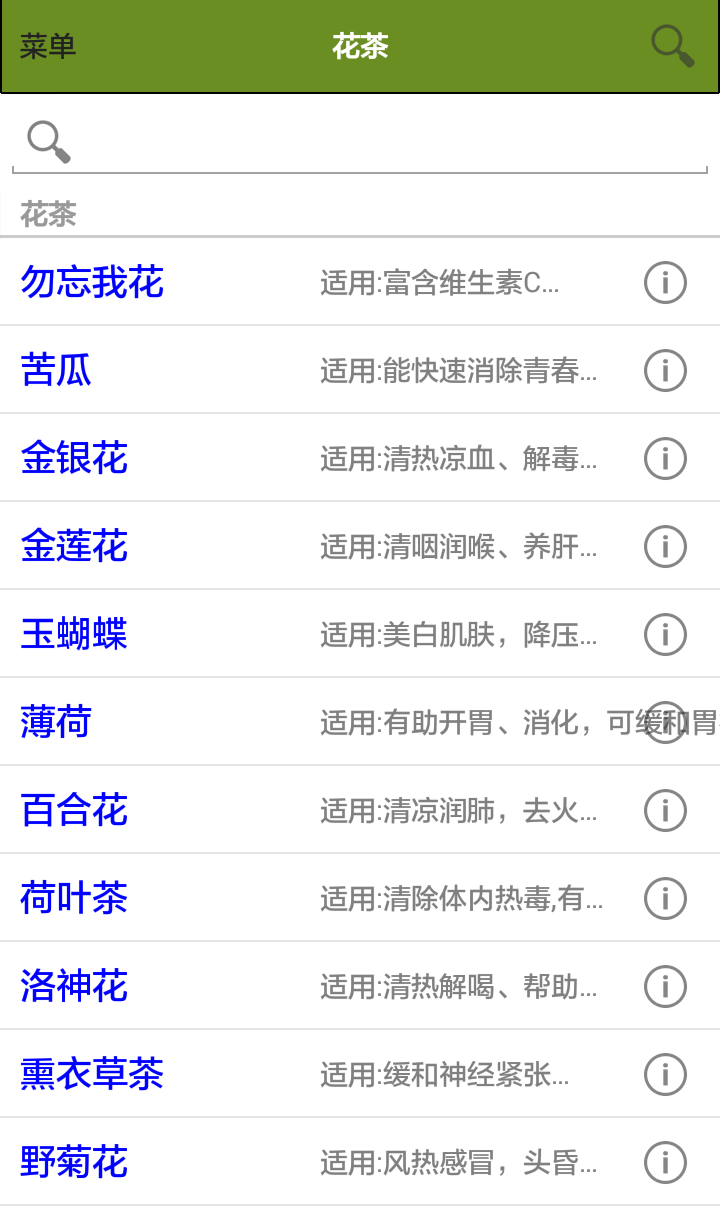Tap the info icon for 勿忘我花

click(665, 282)
